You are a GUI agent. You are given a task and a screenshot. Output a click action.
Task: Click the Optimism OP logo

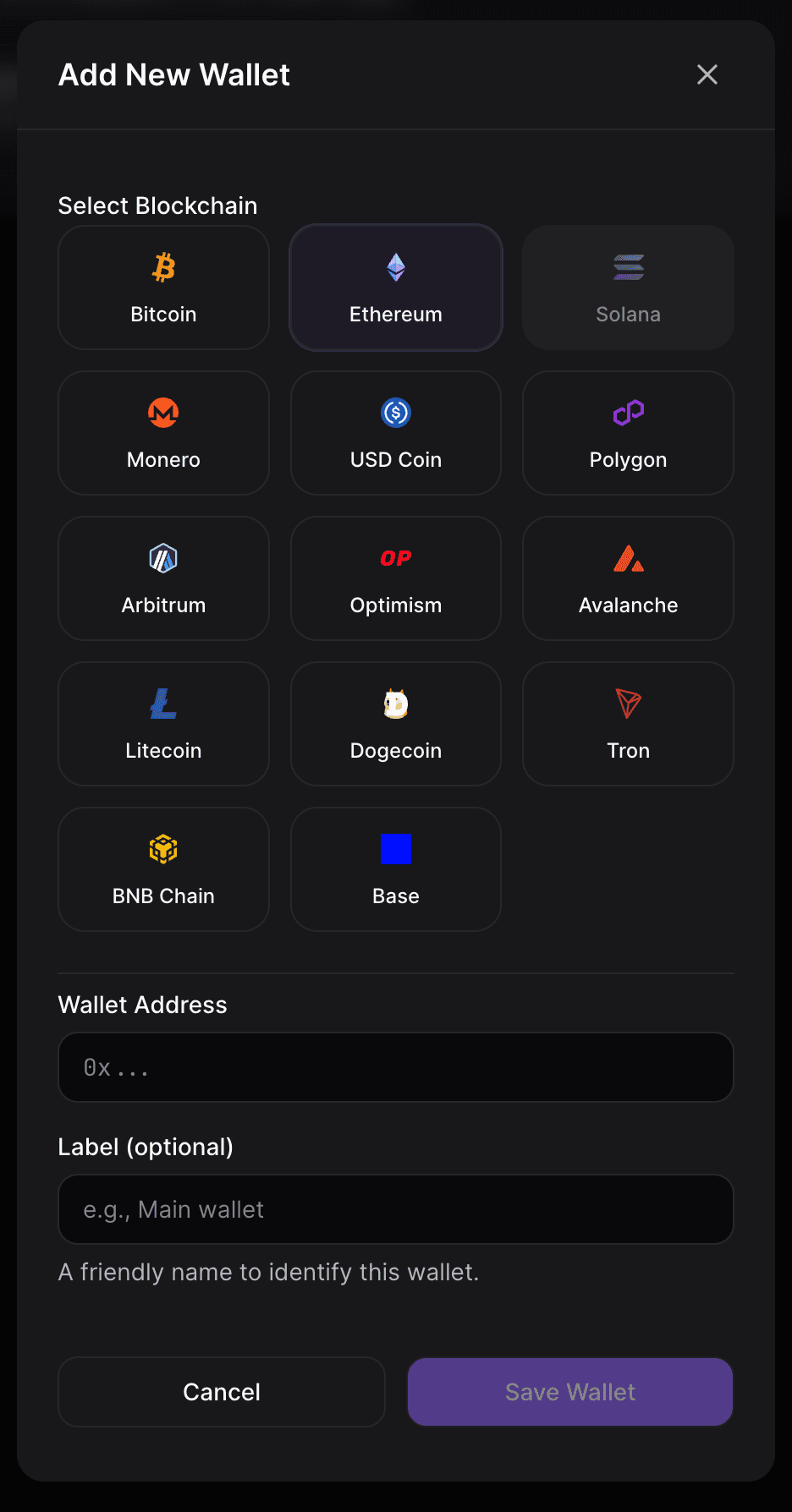pos(395,558)
